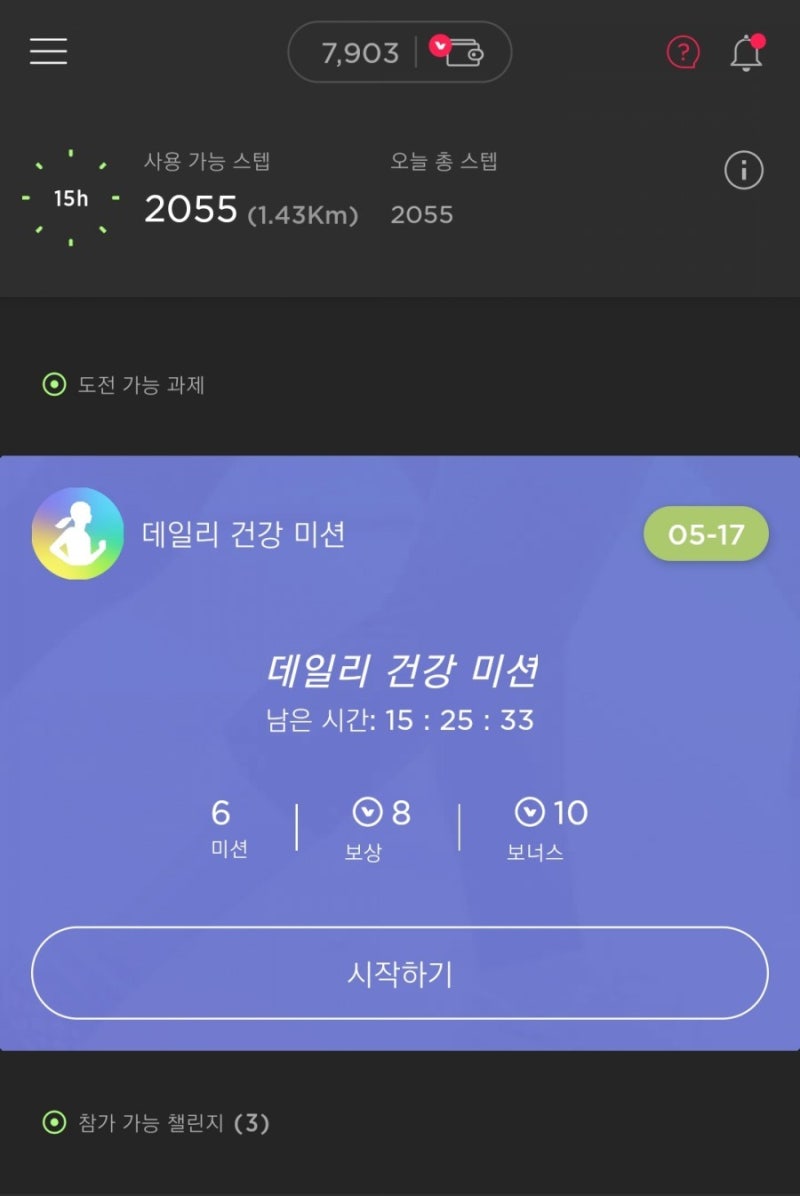Image resolution: width=800 pixels, height=1196 pixels.
Task: Select the 05-17 date badge
Action: click(706, 535)
